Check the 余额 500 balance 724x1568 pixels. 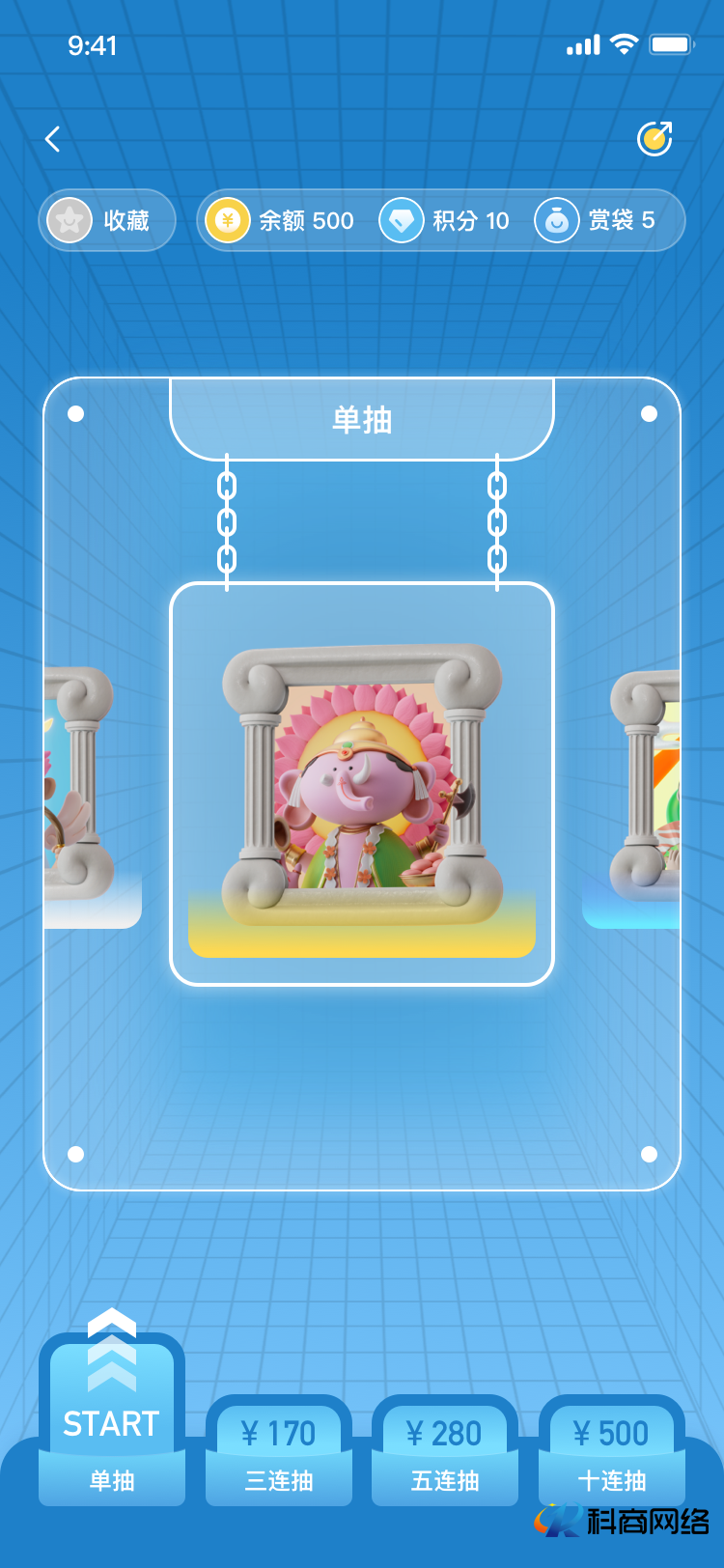pyautogui.click(x=281, y=220)
